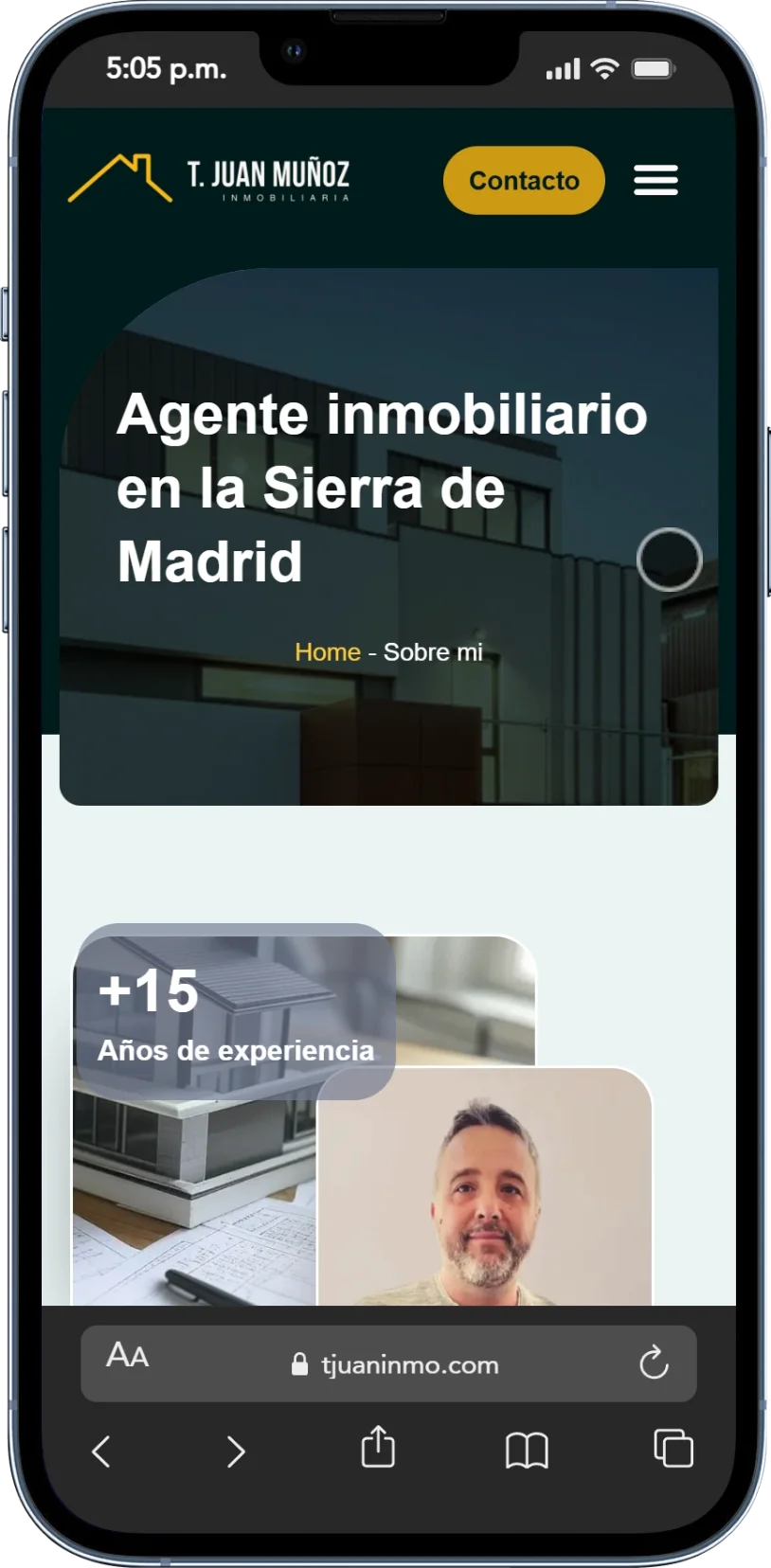Image resolution: width=771 pixels, height=1568 pixels.
Task: Go to Home via breadcrumb link
Action: pyautogui.click(x=327, y=651)
